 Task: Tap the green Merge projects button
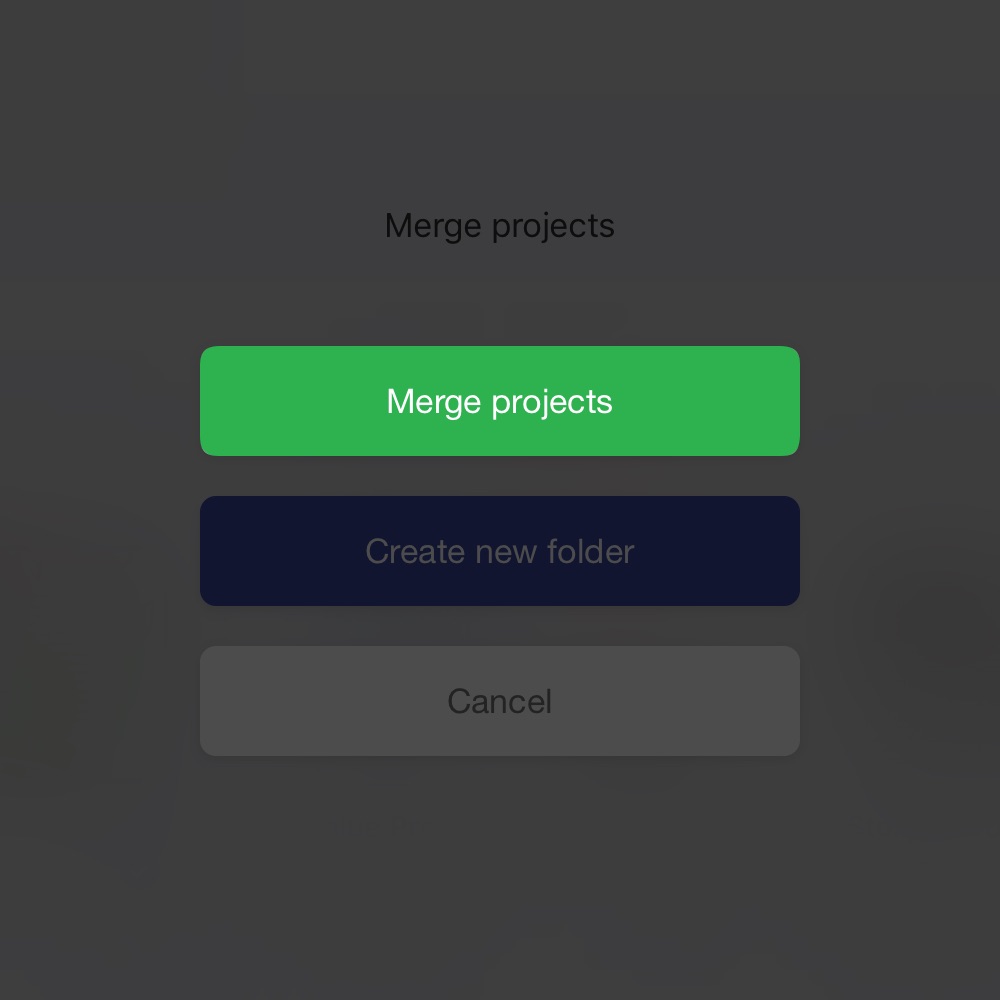click(500, 401)
